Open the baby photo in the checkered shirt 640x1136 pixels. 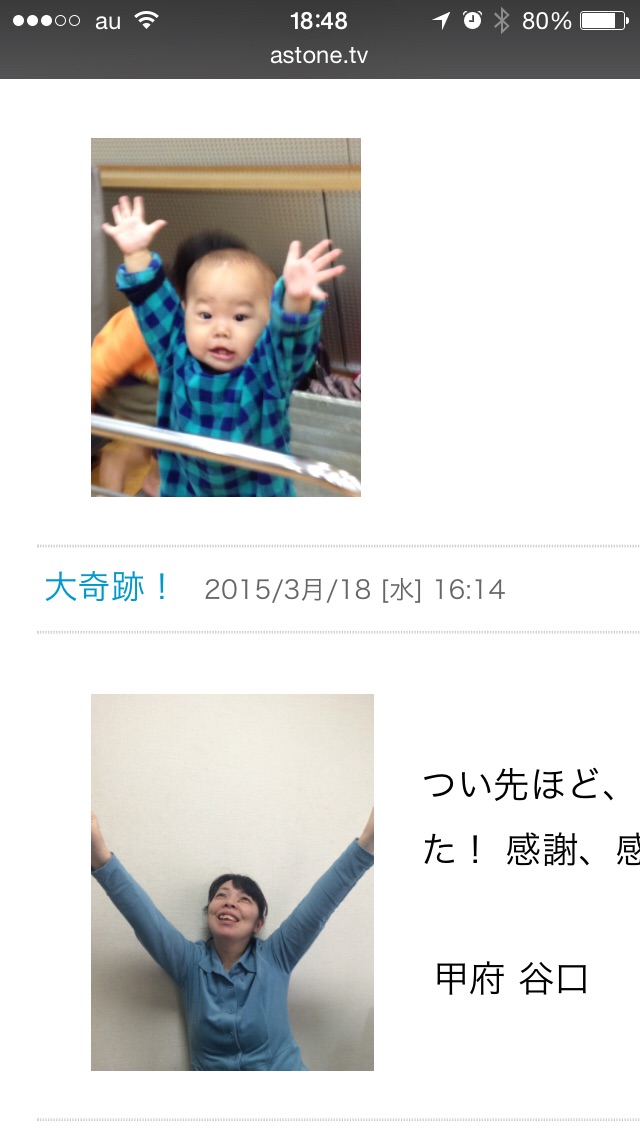pyautogui.click(x=226, y=317)
